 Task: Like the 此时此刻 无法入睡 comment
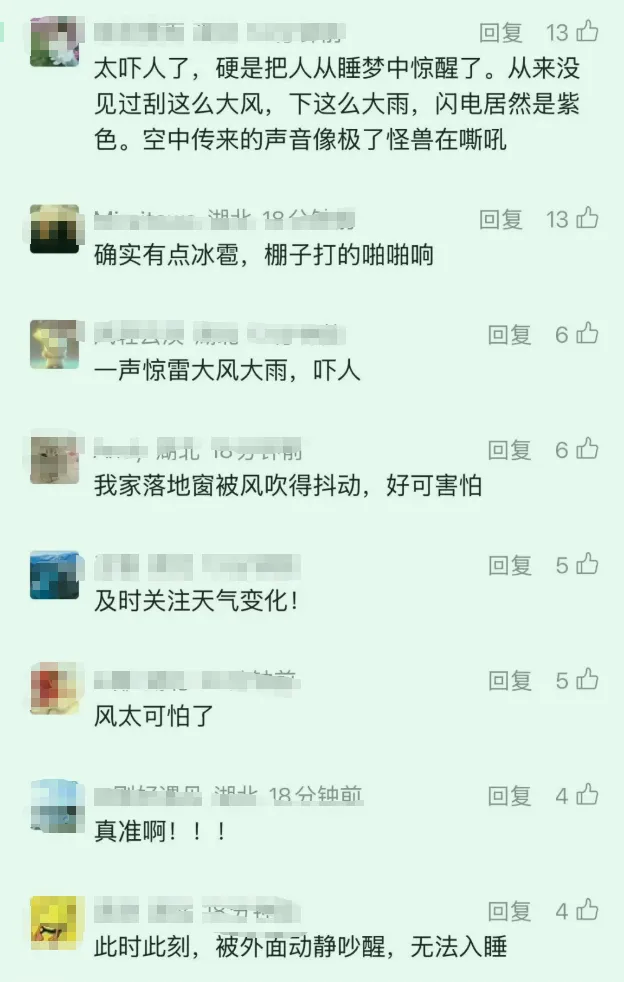[587, 910]
